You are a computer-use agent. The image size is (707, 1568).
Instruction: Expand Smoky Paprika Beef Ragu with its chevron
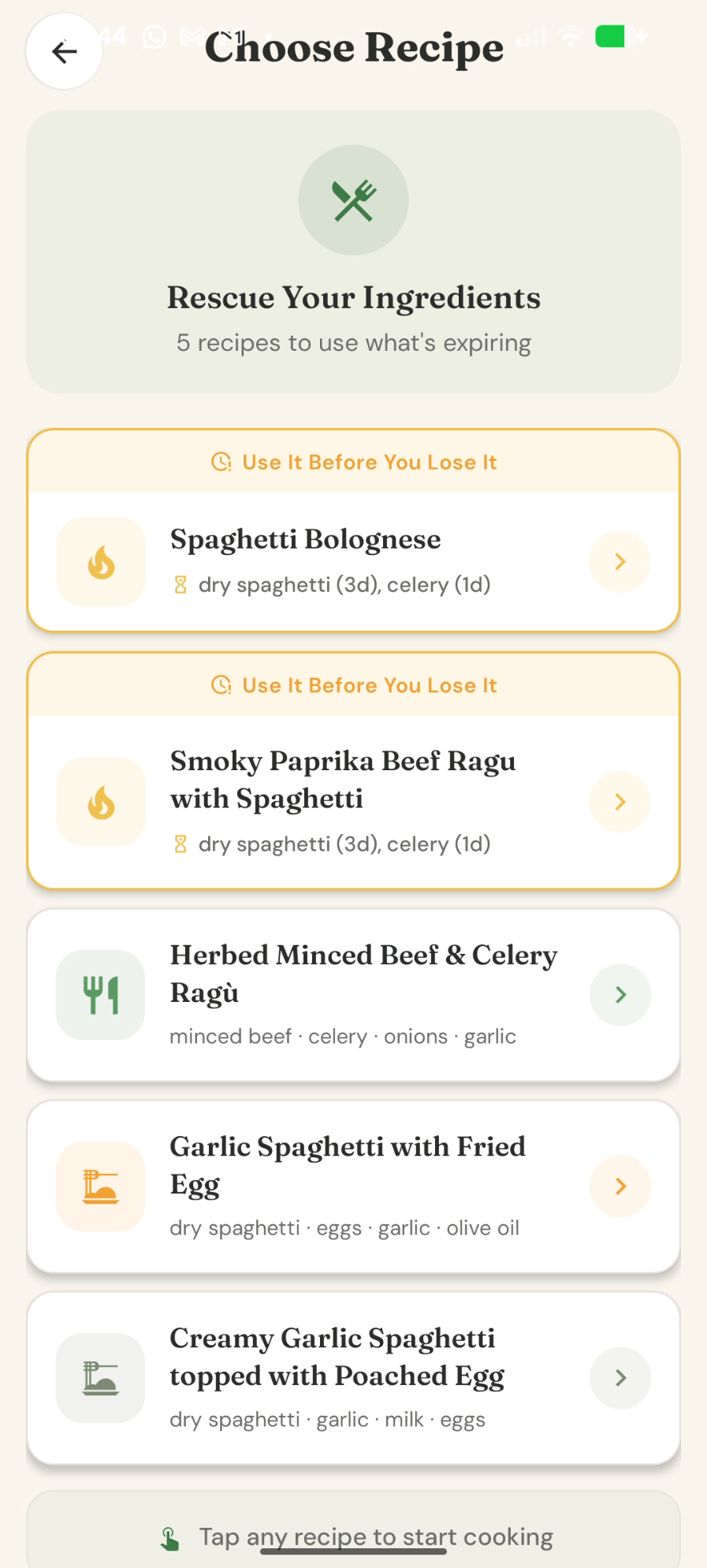click(620, 801)
